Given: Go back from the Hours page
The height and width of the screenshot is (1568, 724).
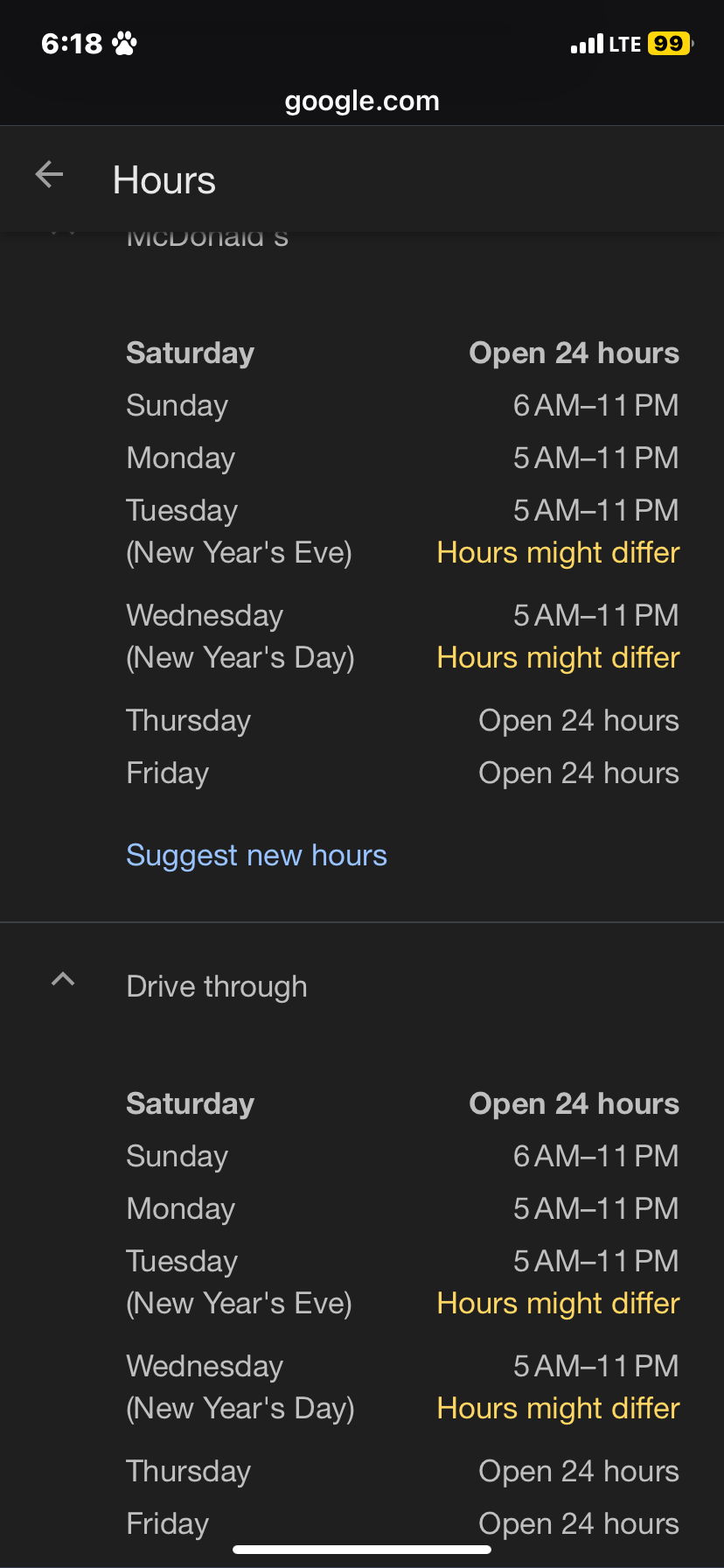Looking at the screenshot, I should click(x=50, y=175).
